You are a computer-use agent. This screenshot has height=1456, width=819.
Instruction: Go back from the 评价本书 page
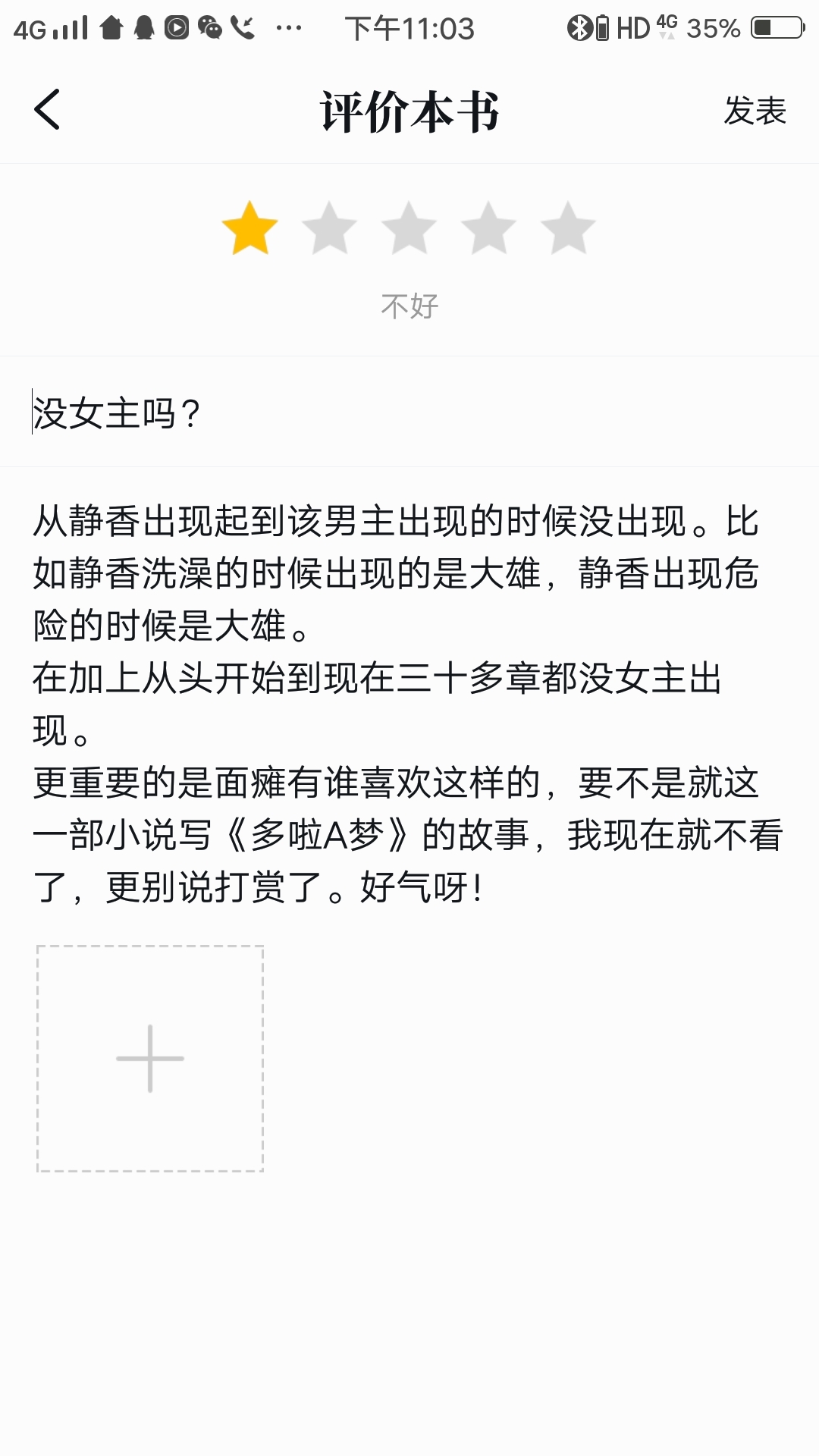(47, 111)
